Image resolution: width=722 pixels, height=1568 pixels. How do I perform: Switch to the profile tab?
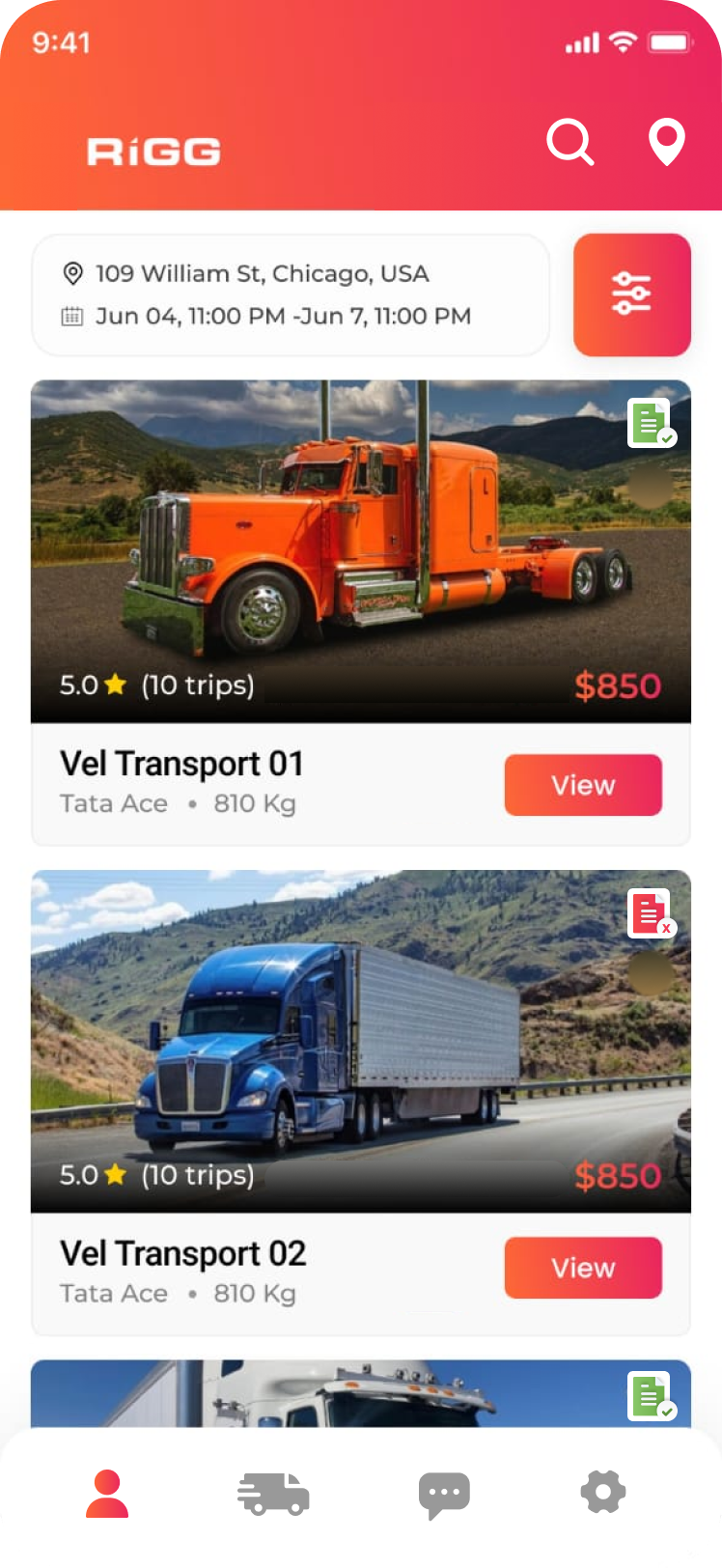pos(107,1494)
